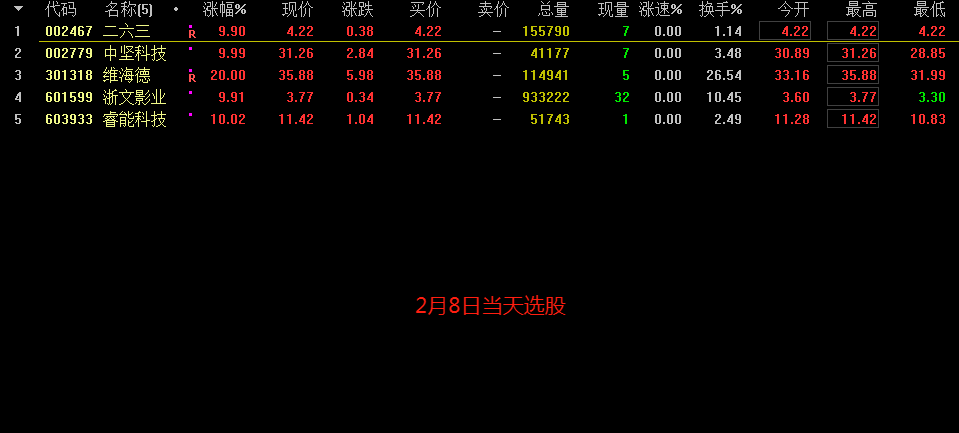Open stock row 浙文影业 601599

pos(134,97)
